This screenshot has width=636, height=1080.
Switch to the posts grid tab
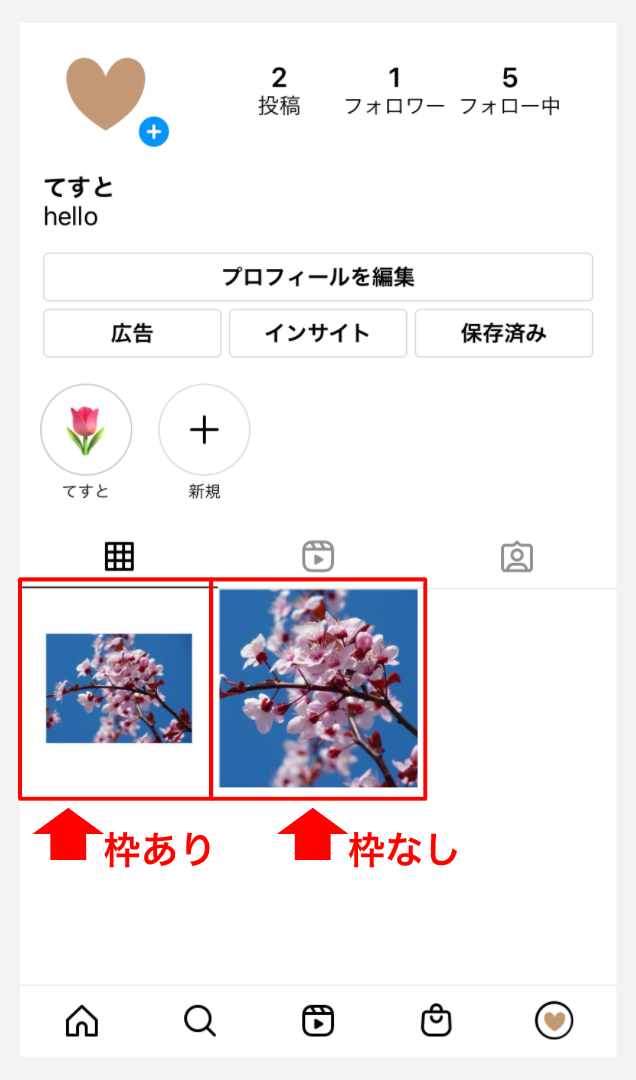[x=119, y=557]
